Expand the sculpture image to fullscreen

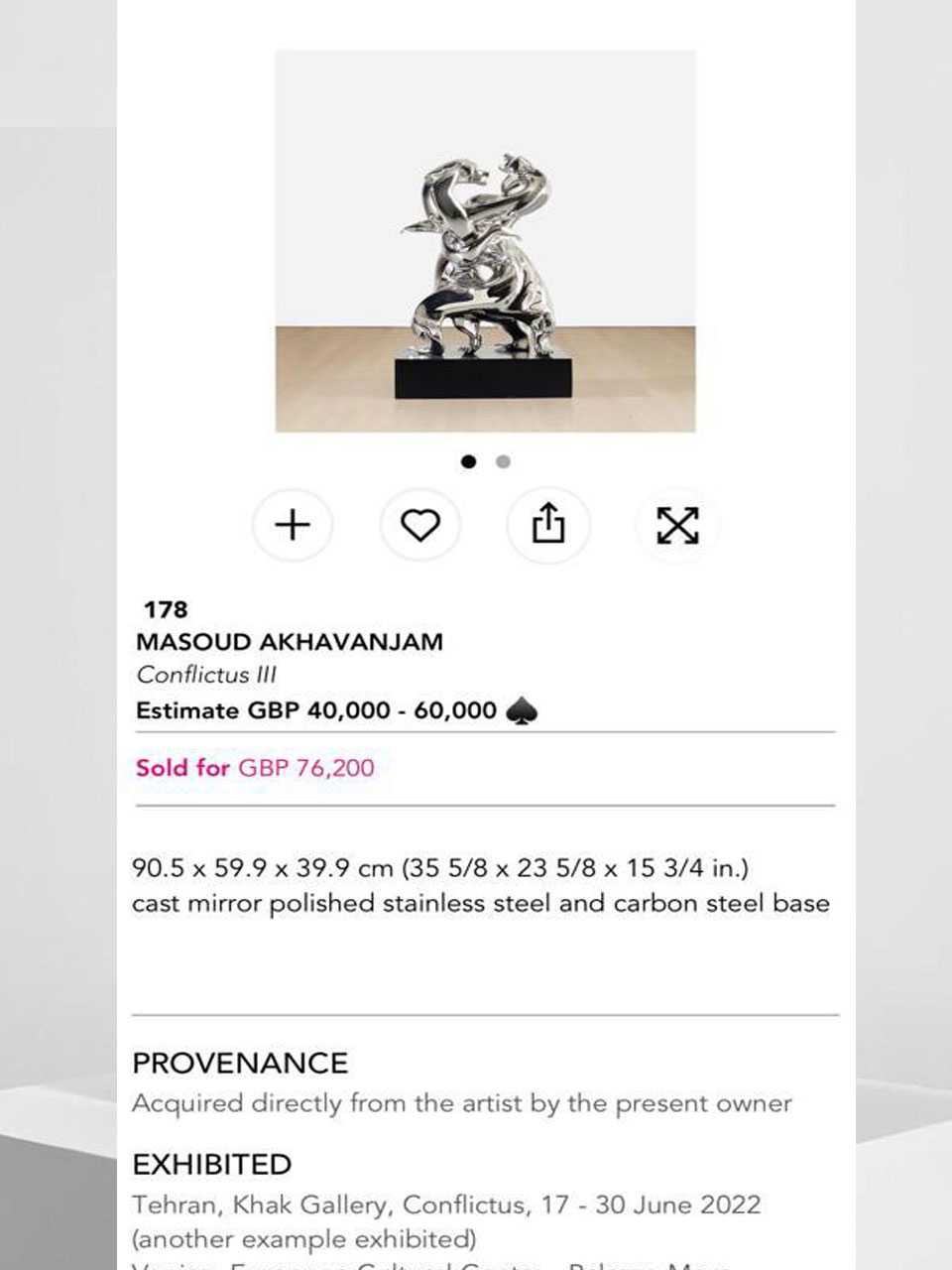click(677, 525)
